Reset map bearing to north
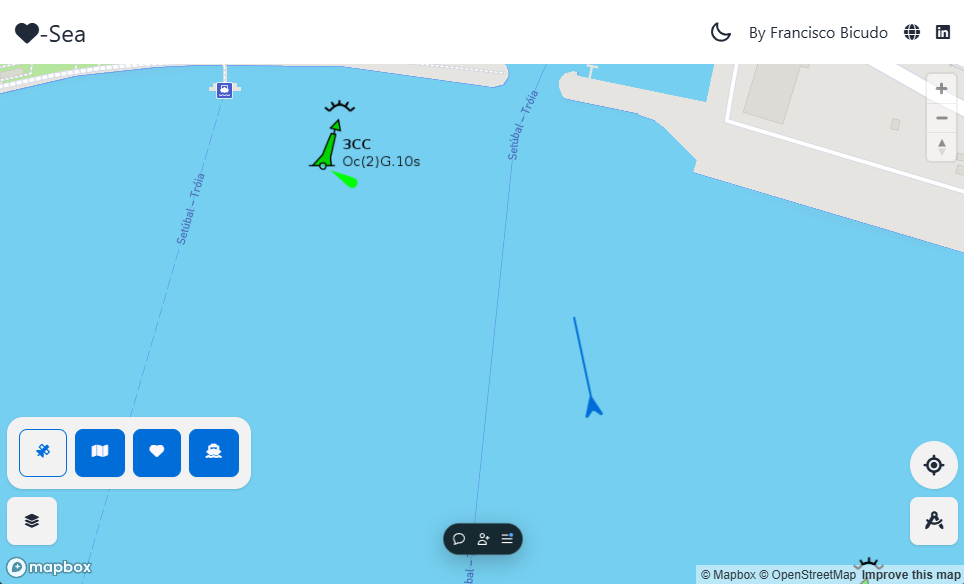The image size is (964, 584). tap(941, 147)
